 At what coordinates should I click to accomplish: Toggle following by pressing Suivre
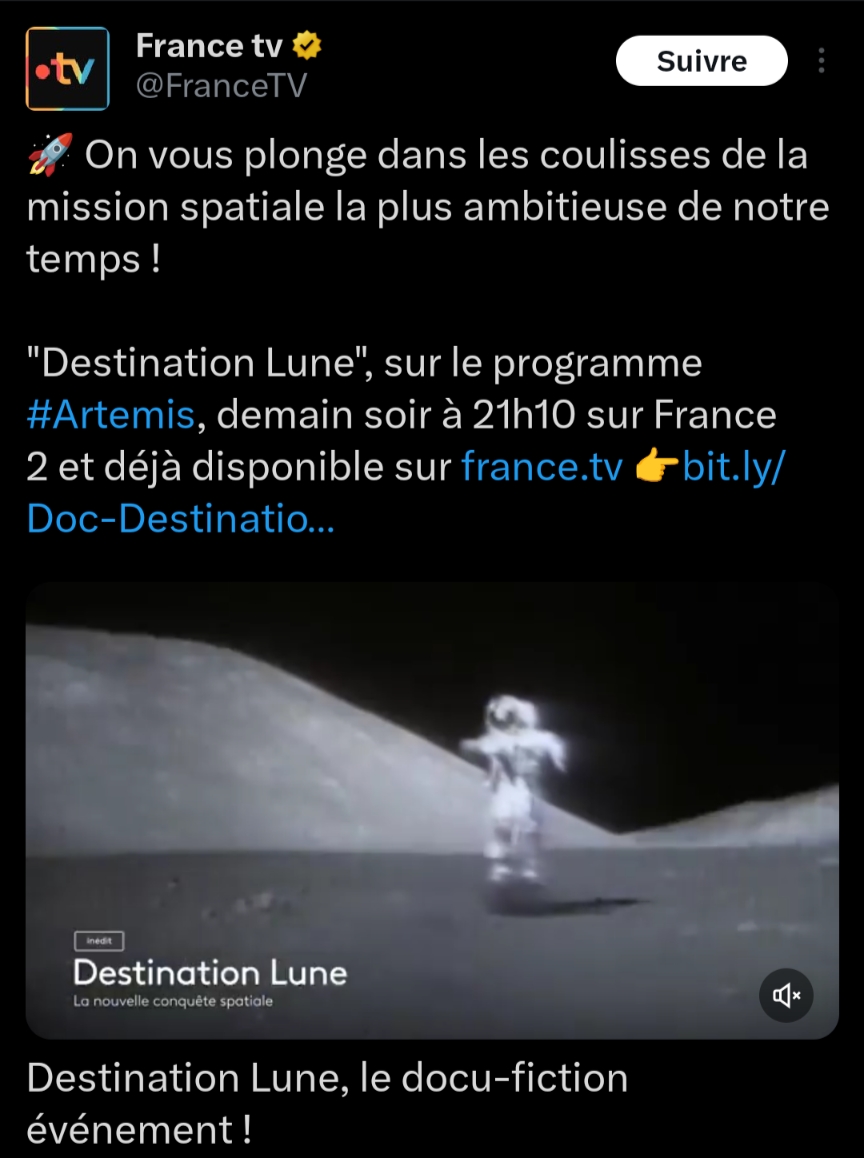point(701,60)
